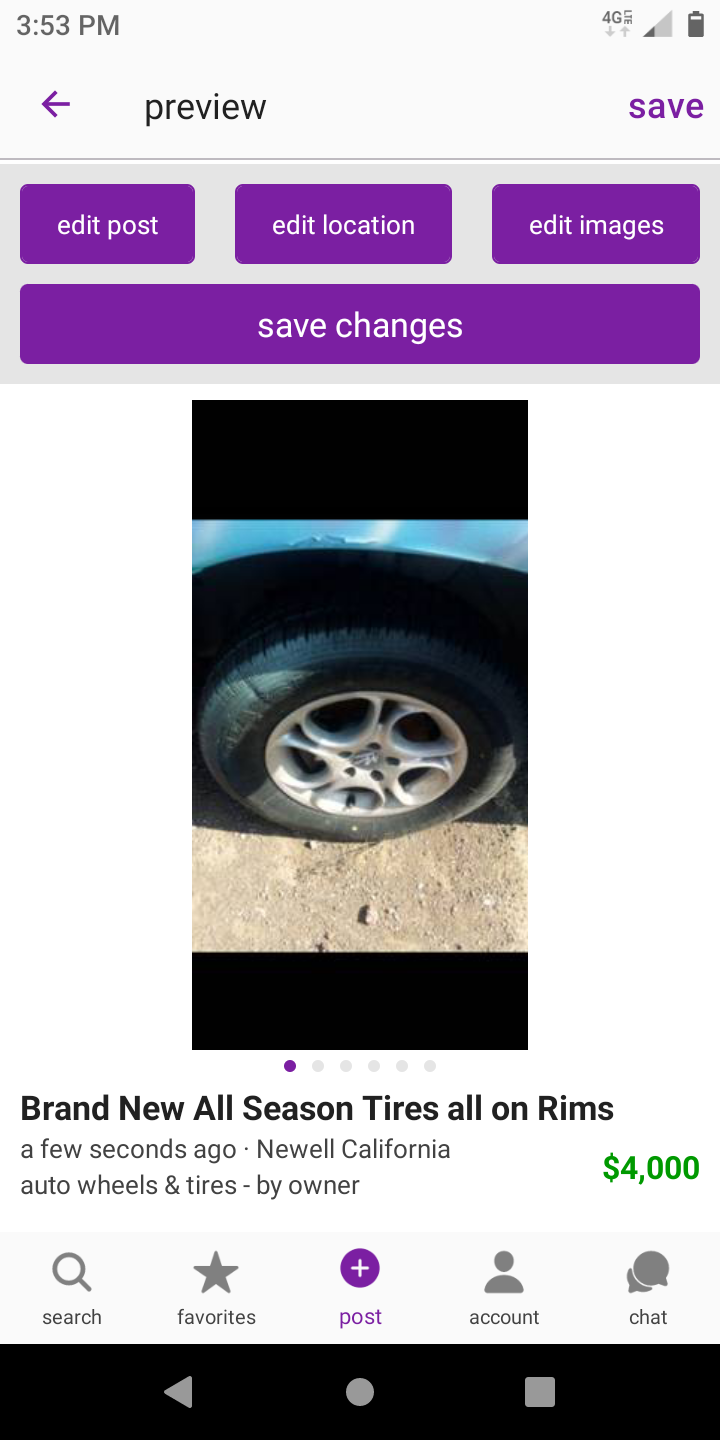The width and height of the screenshot is (720, 1440).
Task: Open edit post
Action: coord(107,225)
